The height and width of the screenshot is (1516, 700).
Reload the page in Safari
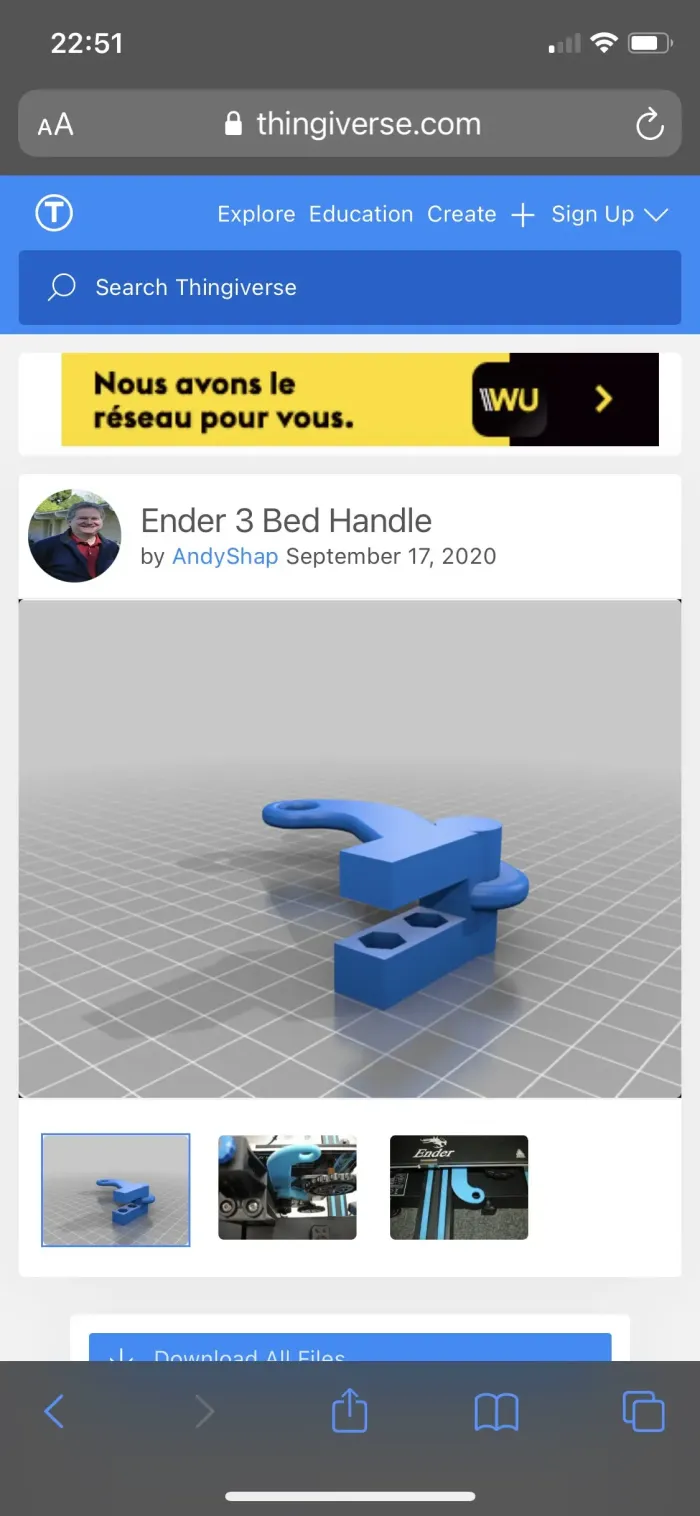tap(649, 125)
